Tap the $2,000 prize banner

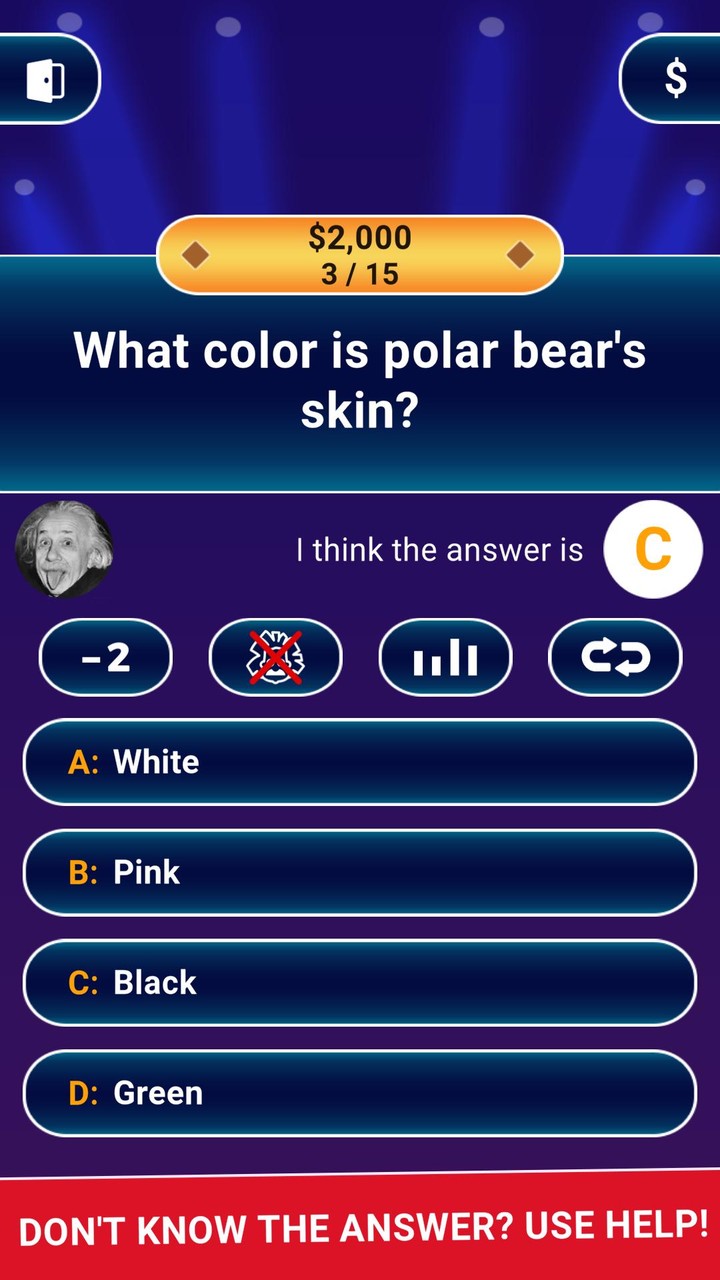click(x=360, y=238)
